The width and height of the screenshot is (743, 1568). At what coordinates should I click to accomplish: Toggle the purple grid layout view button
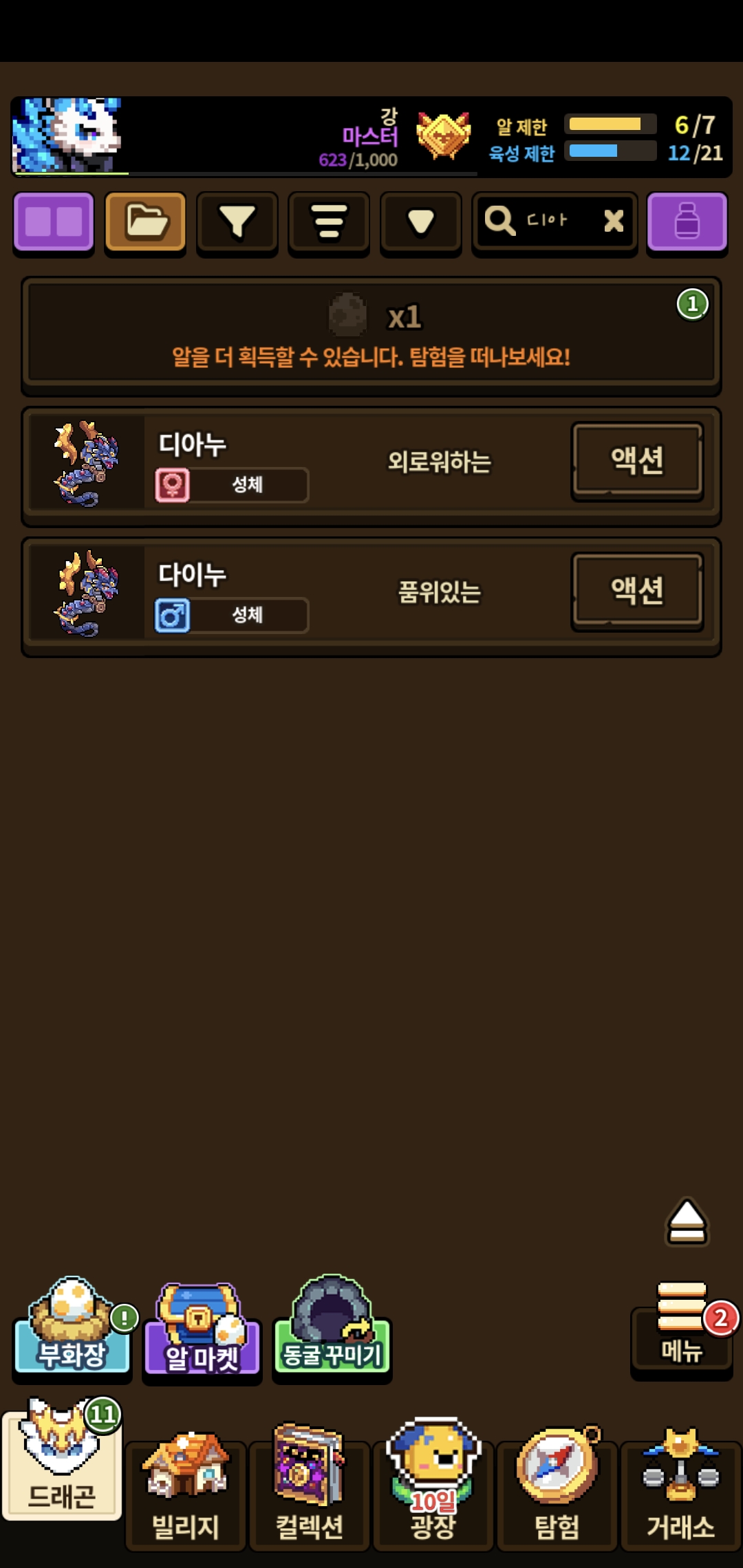(x=54, y=223)
